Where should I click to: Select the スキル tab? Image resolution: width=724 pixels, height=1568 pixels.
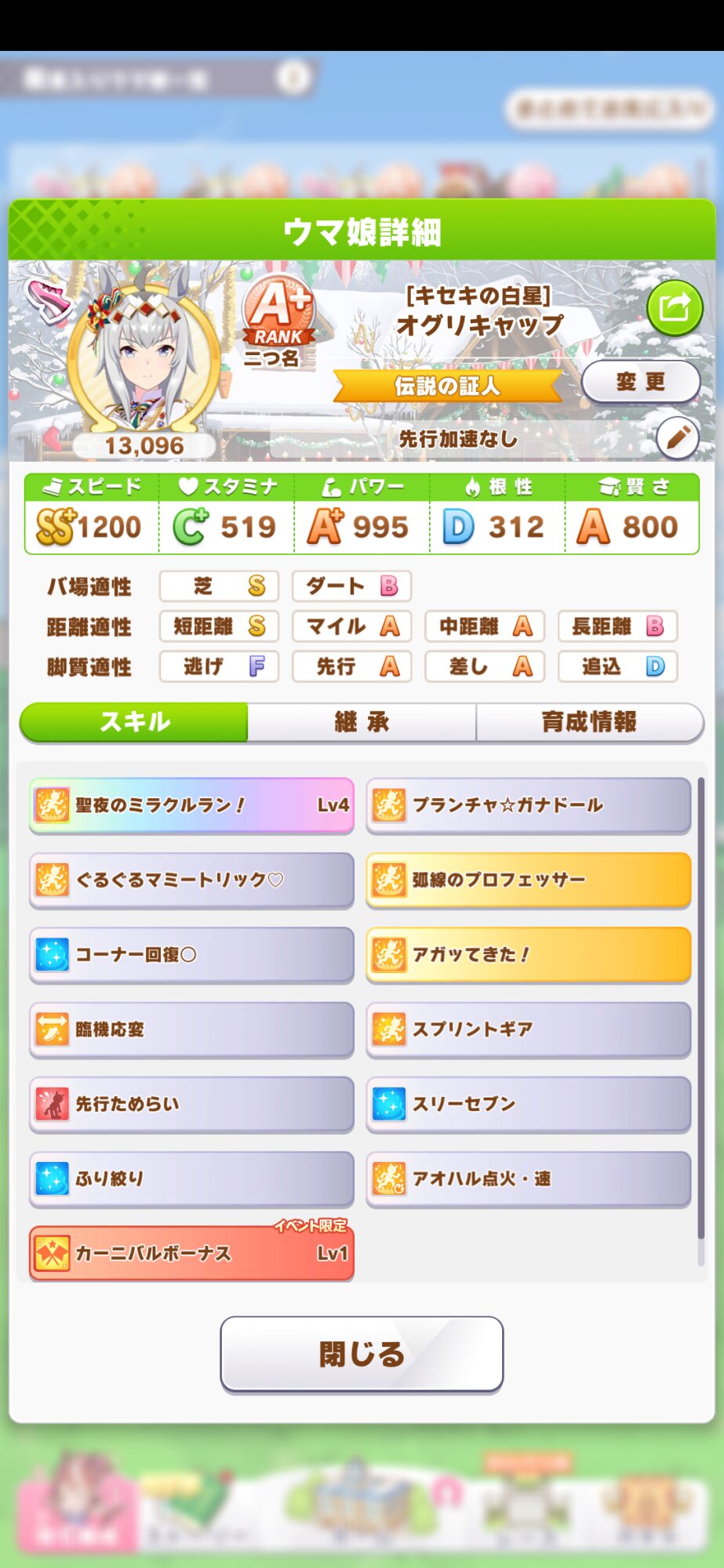tap(134, 722)
